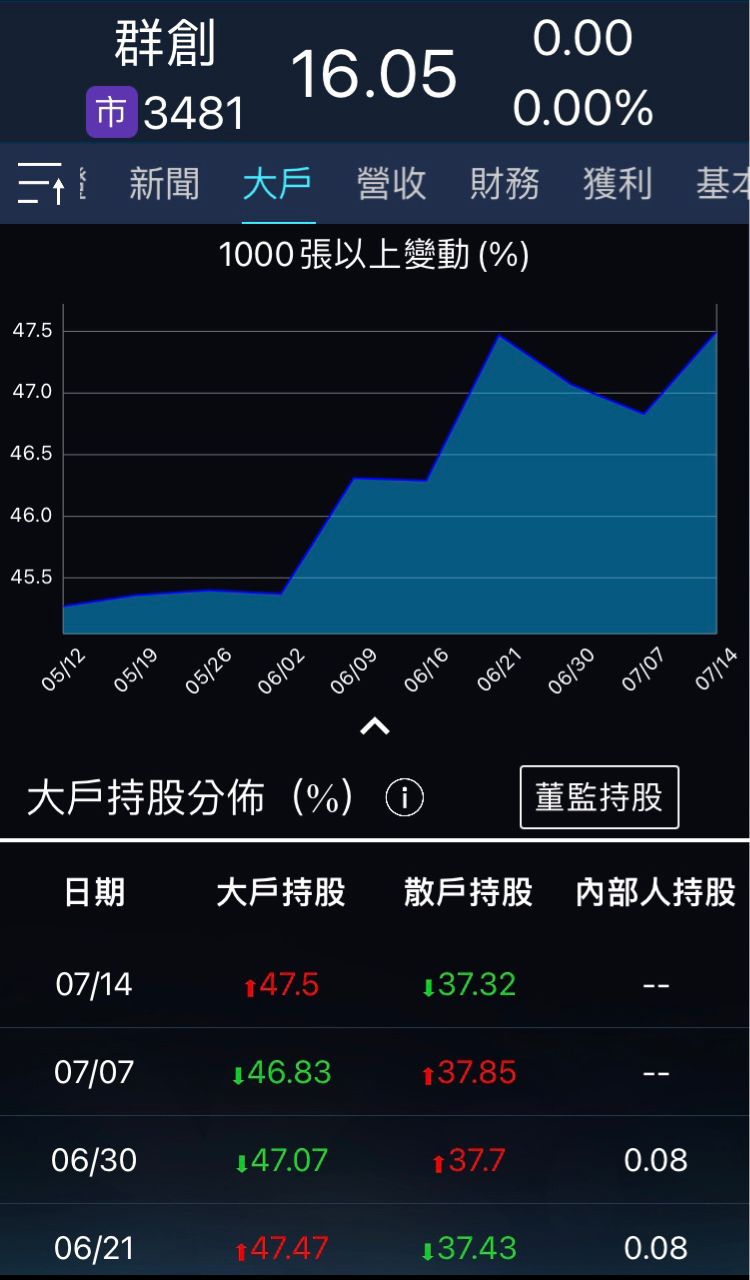
Task: Tap the info icon beside 大戶持股分佈
Action: [405, 798]
